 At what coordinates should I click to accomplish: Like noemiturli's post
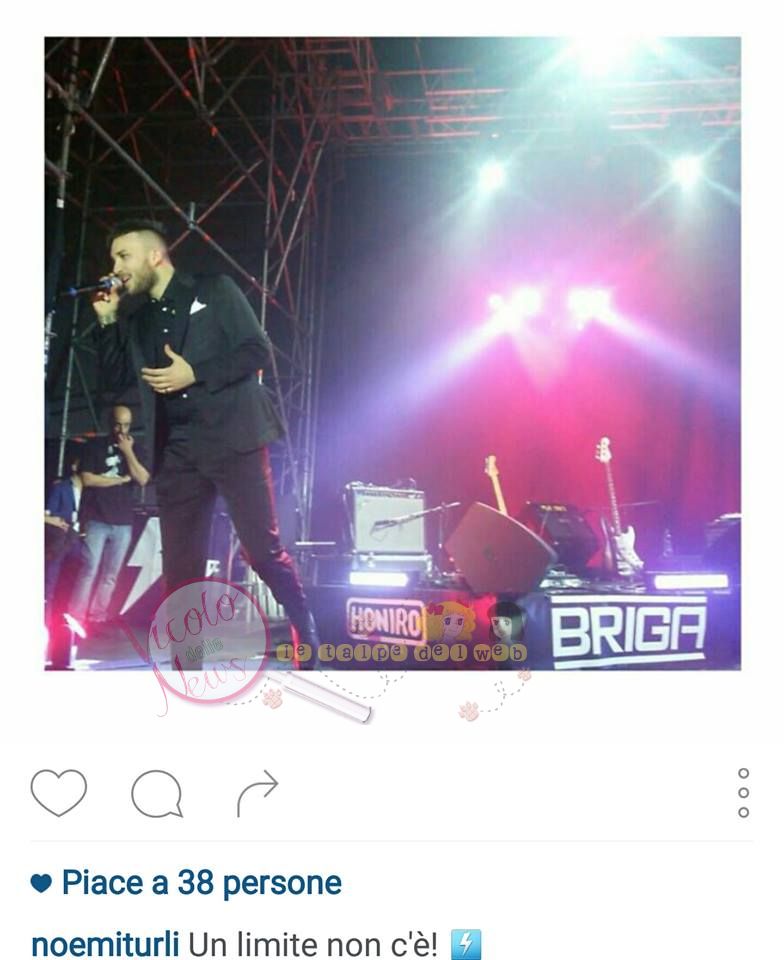58,792
